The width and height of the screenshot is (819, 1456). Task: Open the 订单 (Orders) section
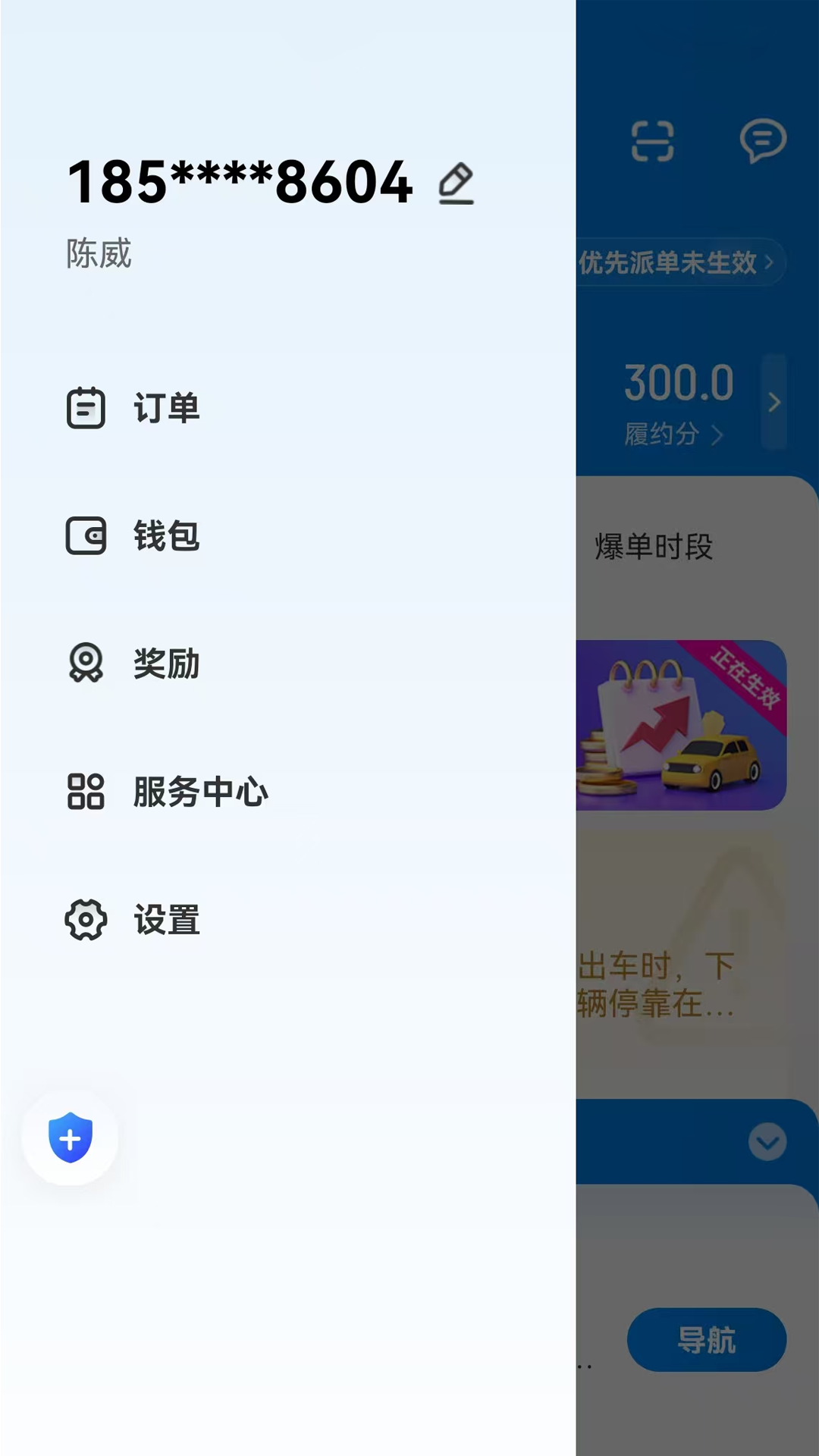click(166, 408)
